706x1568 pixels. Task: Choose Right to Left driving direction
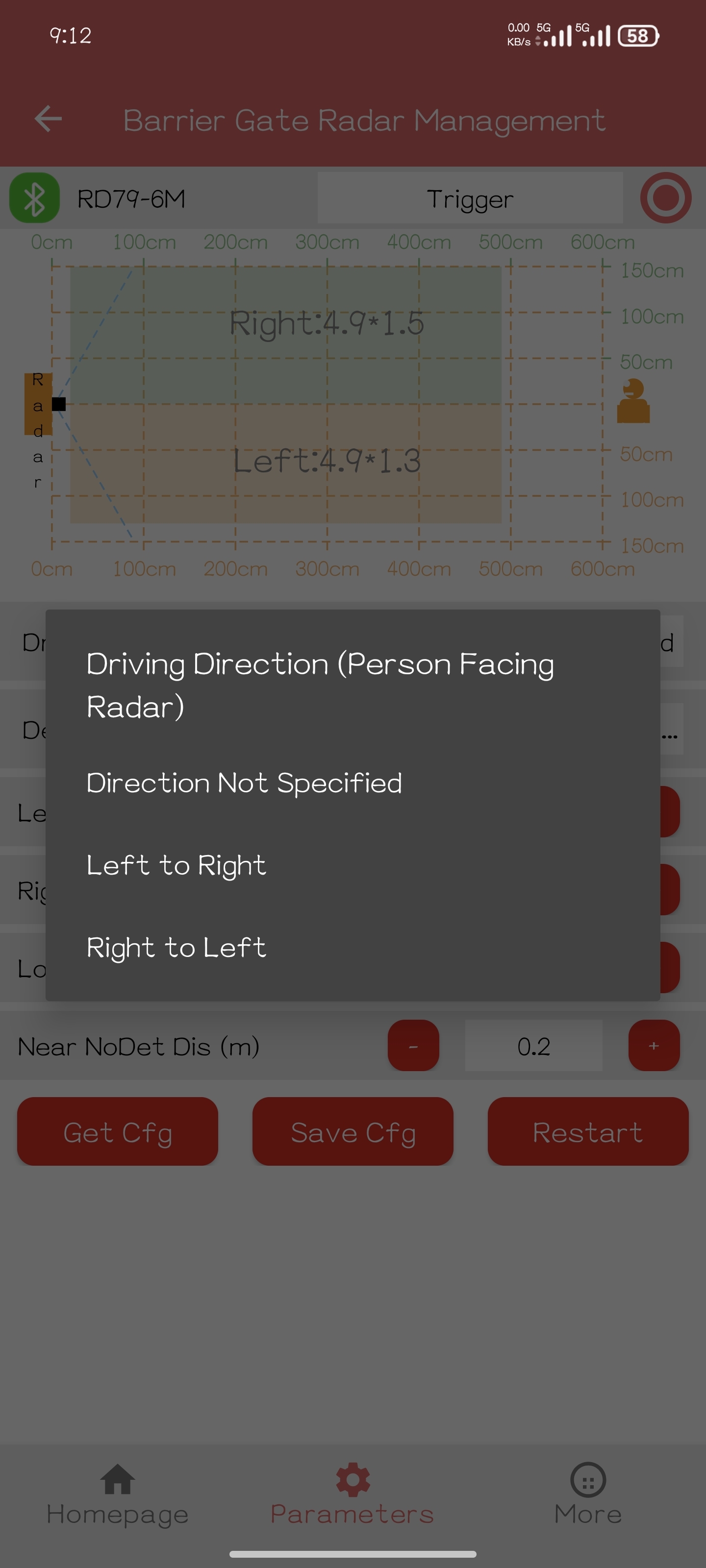tap(176, 947)
